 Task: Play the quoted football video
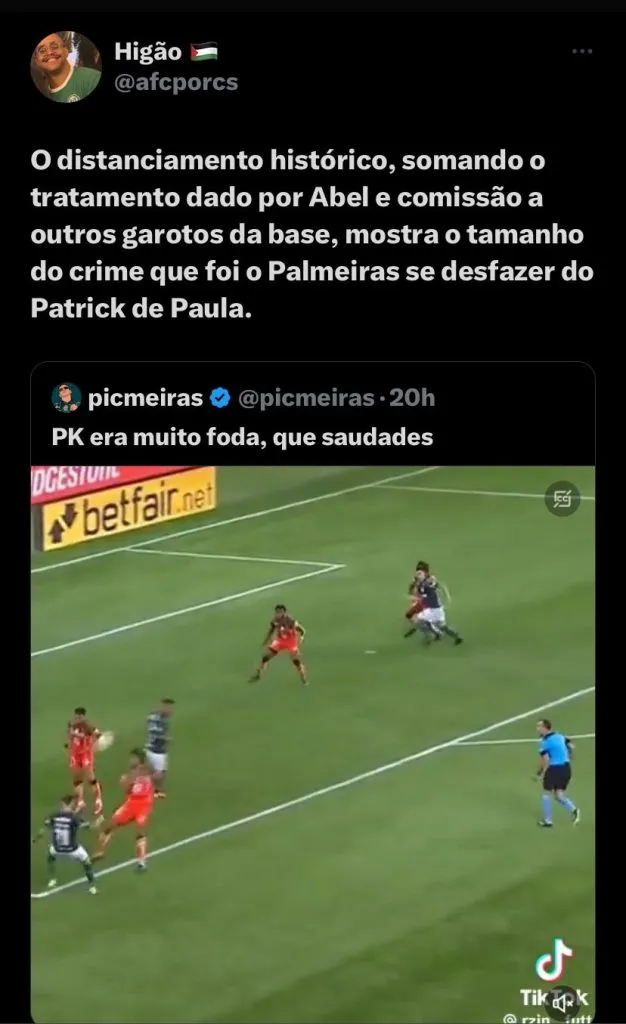click(312, 740)
